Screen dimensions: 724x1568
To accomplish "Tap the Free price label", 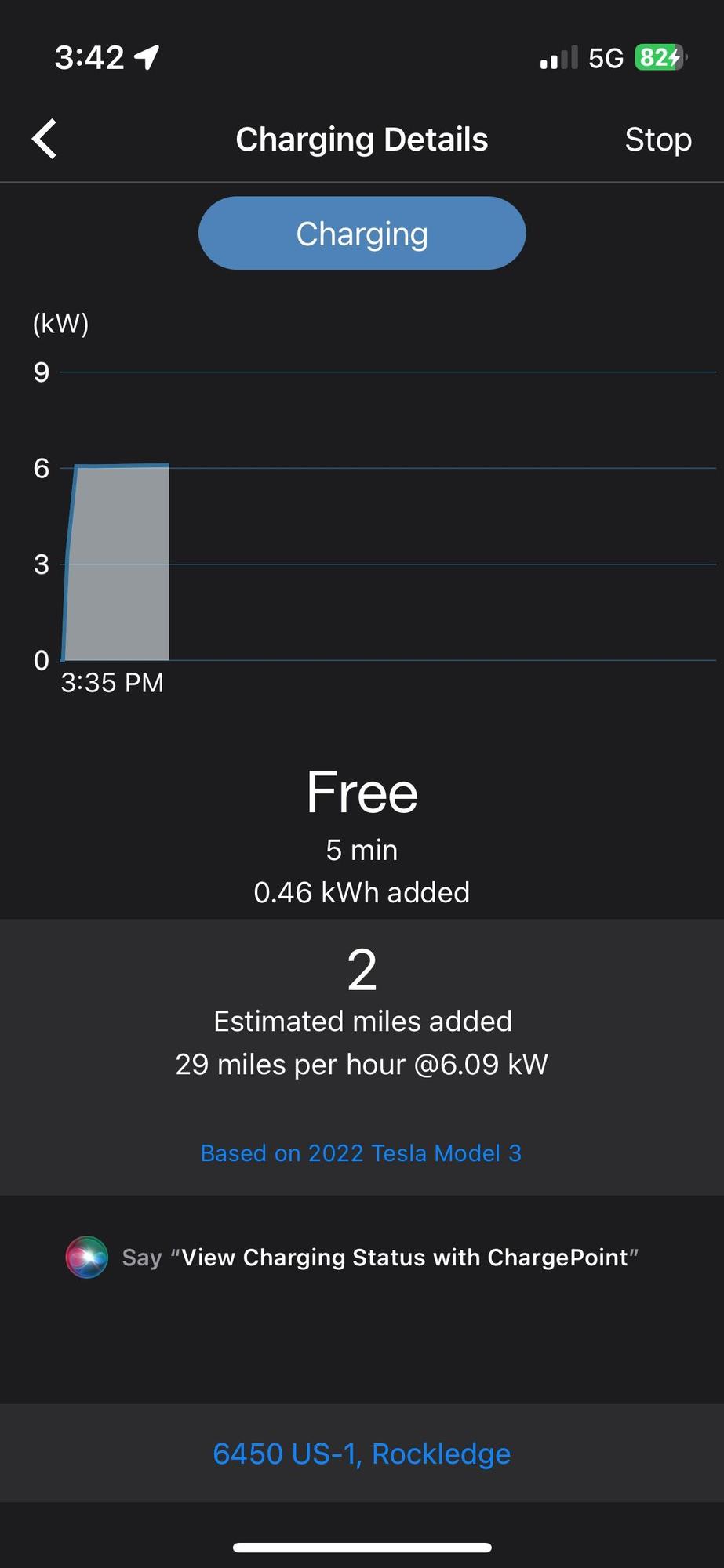I will tap(362, 792).
